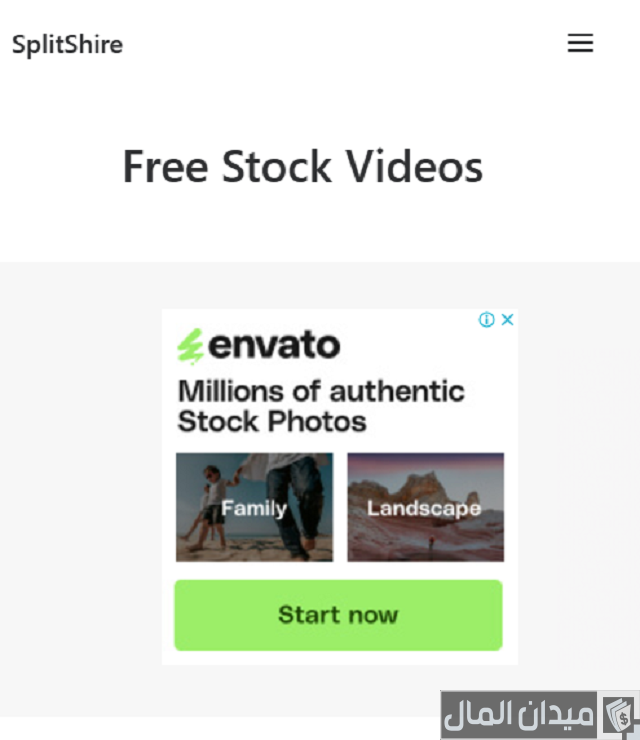Open the ad info icon
The height and width of the screenshot is (740, 640).
click(x=486, y=320)
